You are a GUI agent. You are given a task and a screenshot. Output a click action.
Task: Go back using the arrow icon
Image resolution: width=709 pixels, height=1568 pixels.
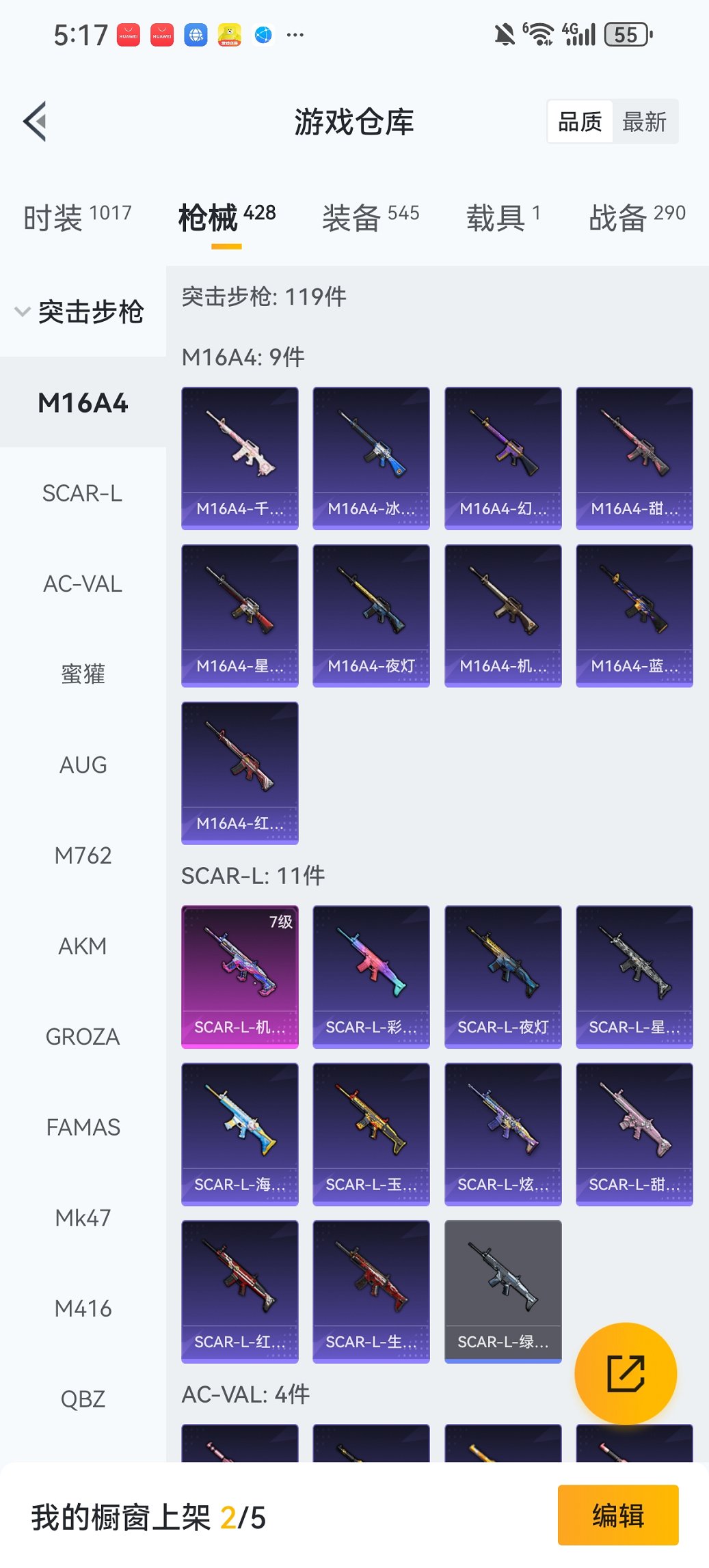click(36, 122)
